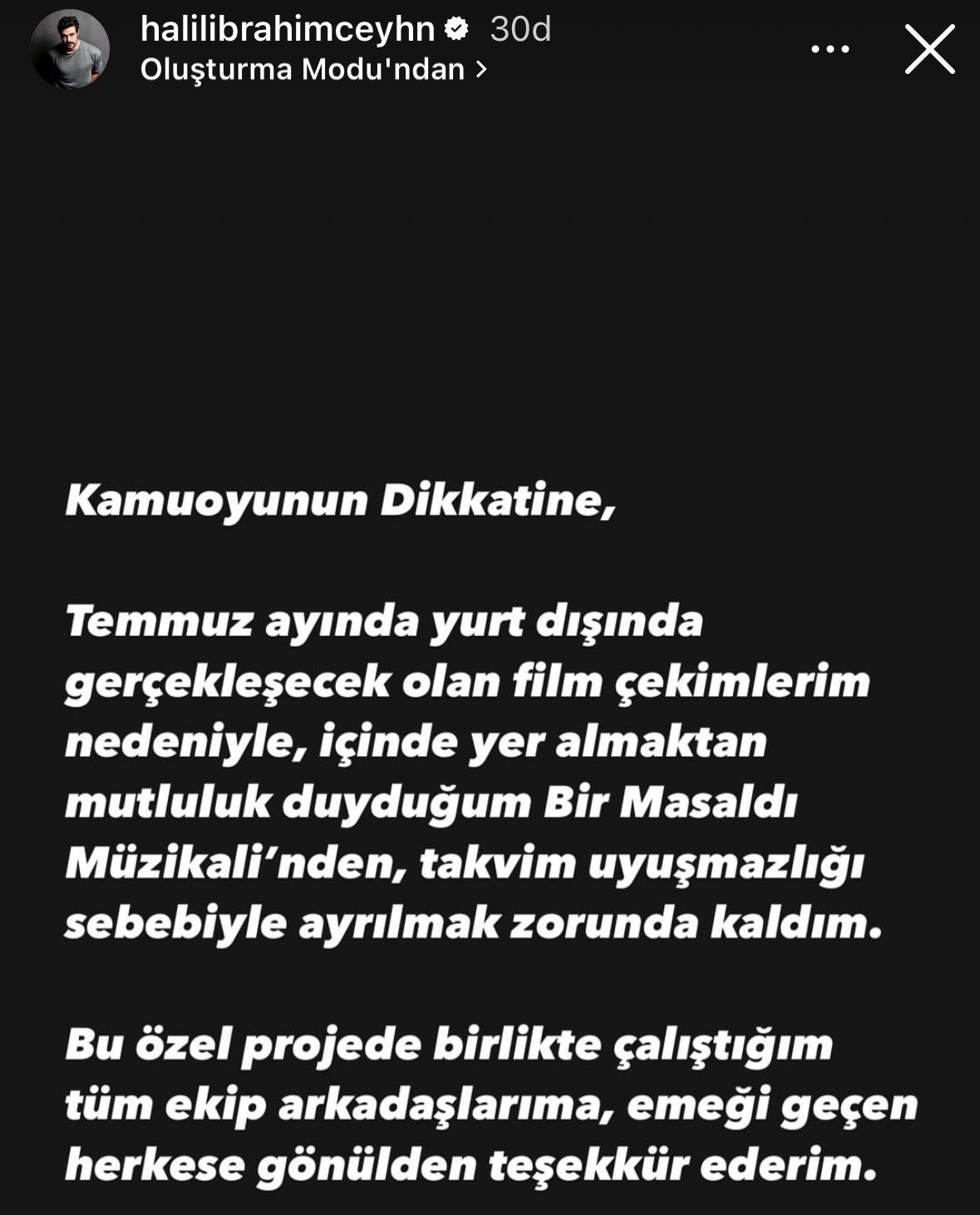Open the three-dot story options menu
The image size is (980, 1215).
coord(830,48)
